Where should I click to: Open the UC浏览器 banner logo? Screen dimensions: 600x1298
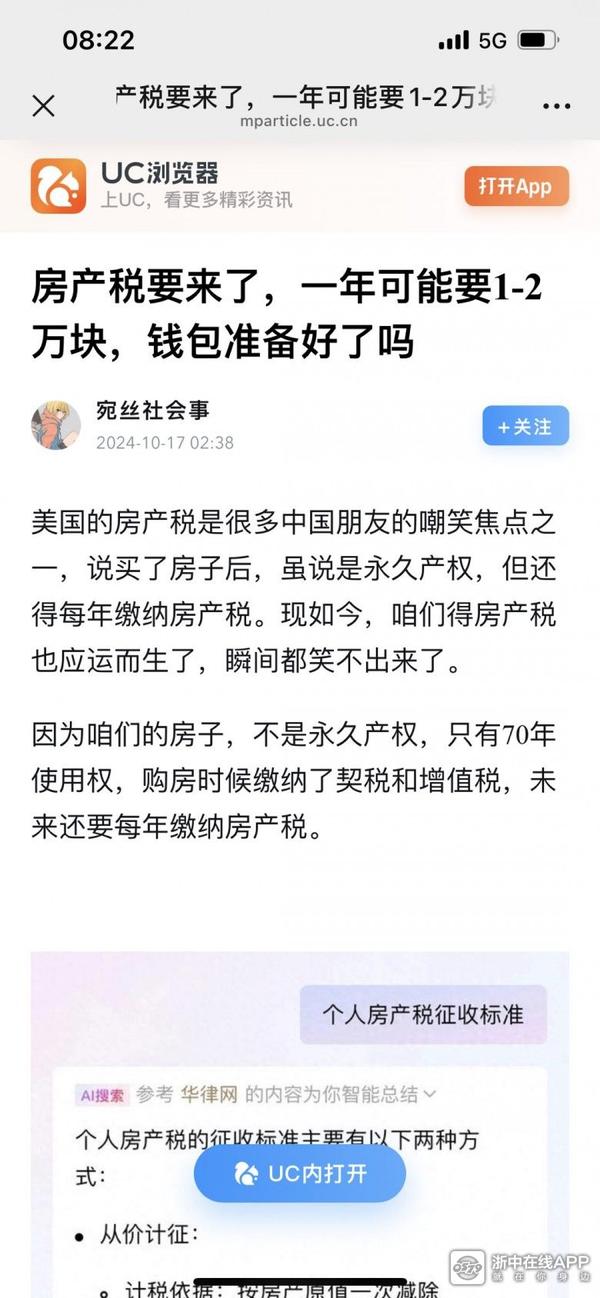[58, 186]
